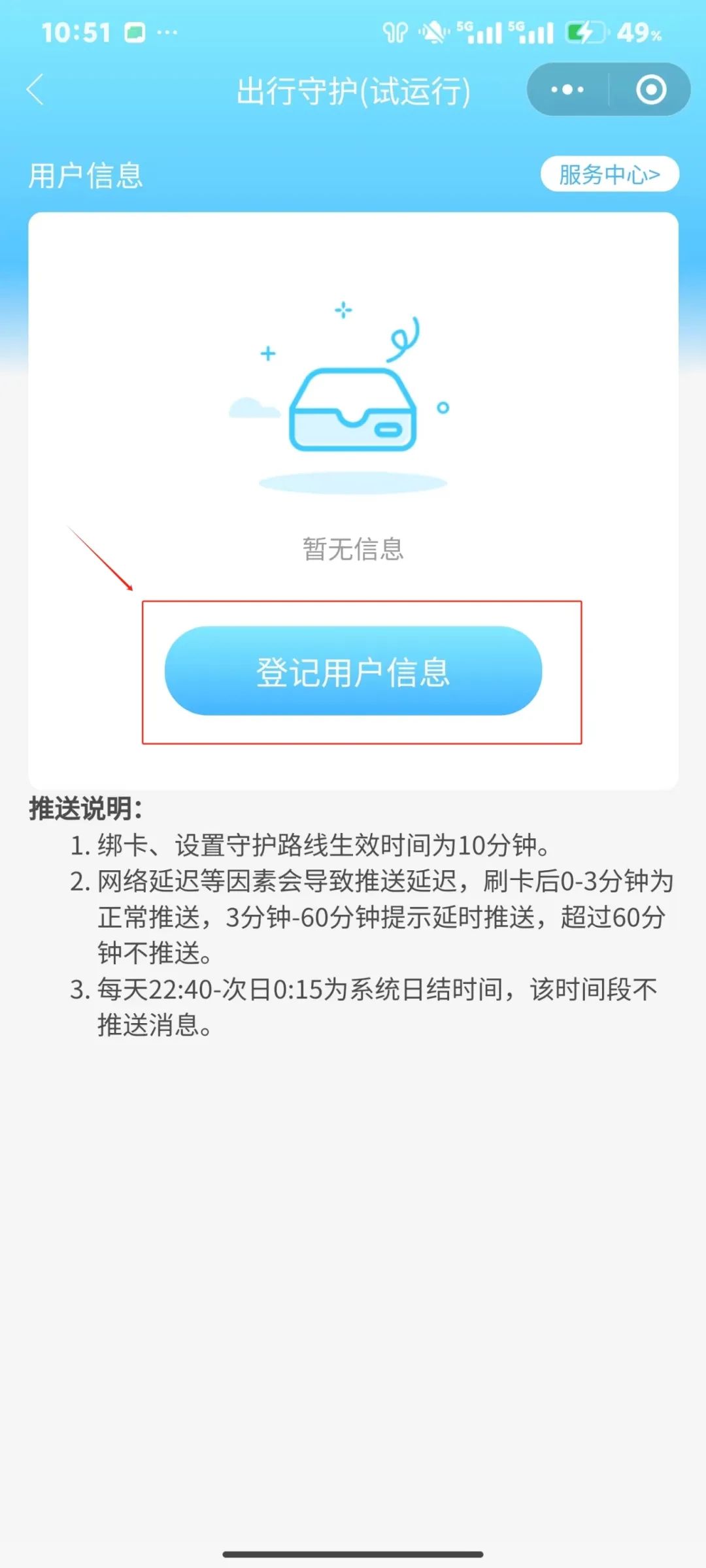Close the mini program with the circle icon
706x1568 pixels.
coord(651,90)
